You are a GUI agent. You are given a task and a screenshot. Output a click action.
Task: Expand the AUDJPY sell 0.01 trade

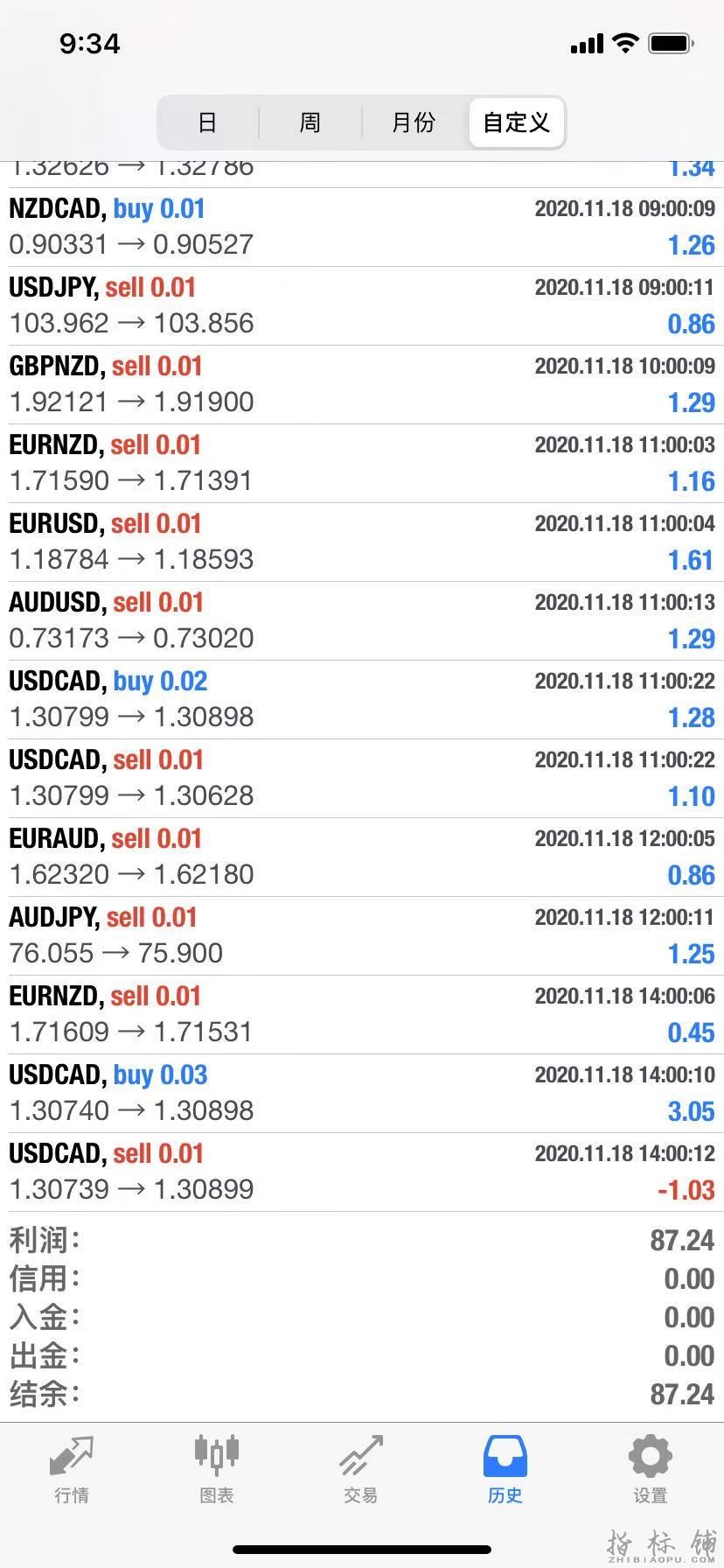tap(362, 936)
